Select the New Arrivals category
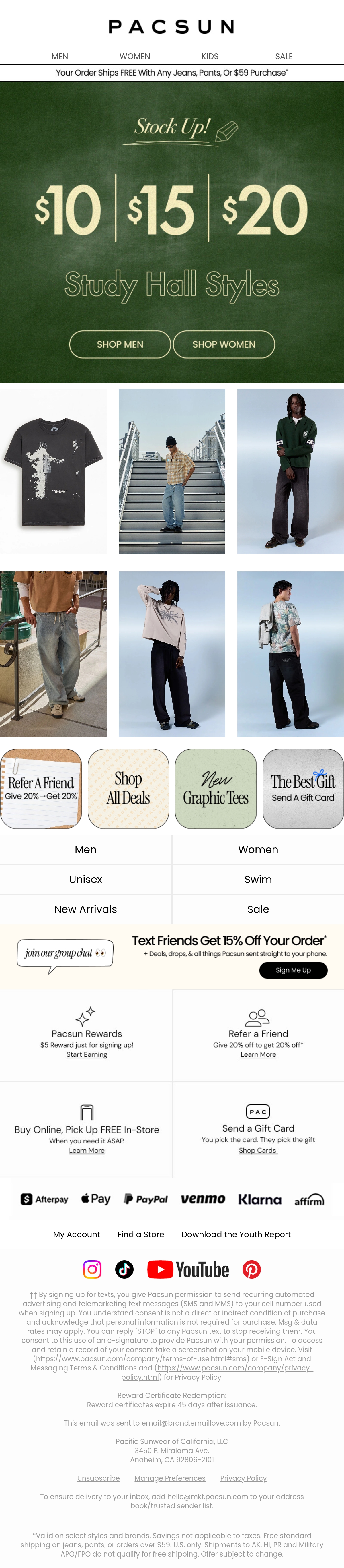The height and width of the screenshot is (1568, 344). 86,909
